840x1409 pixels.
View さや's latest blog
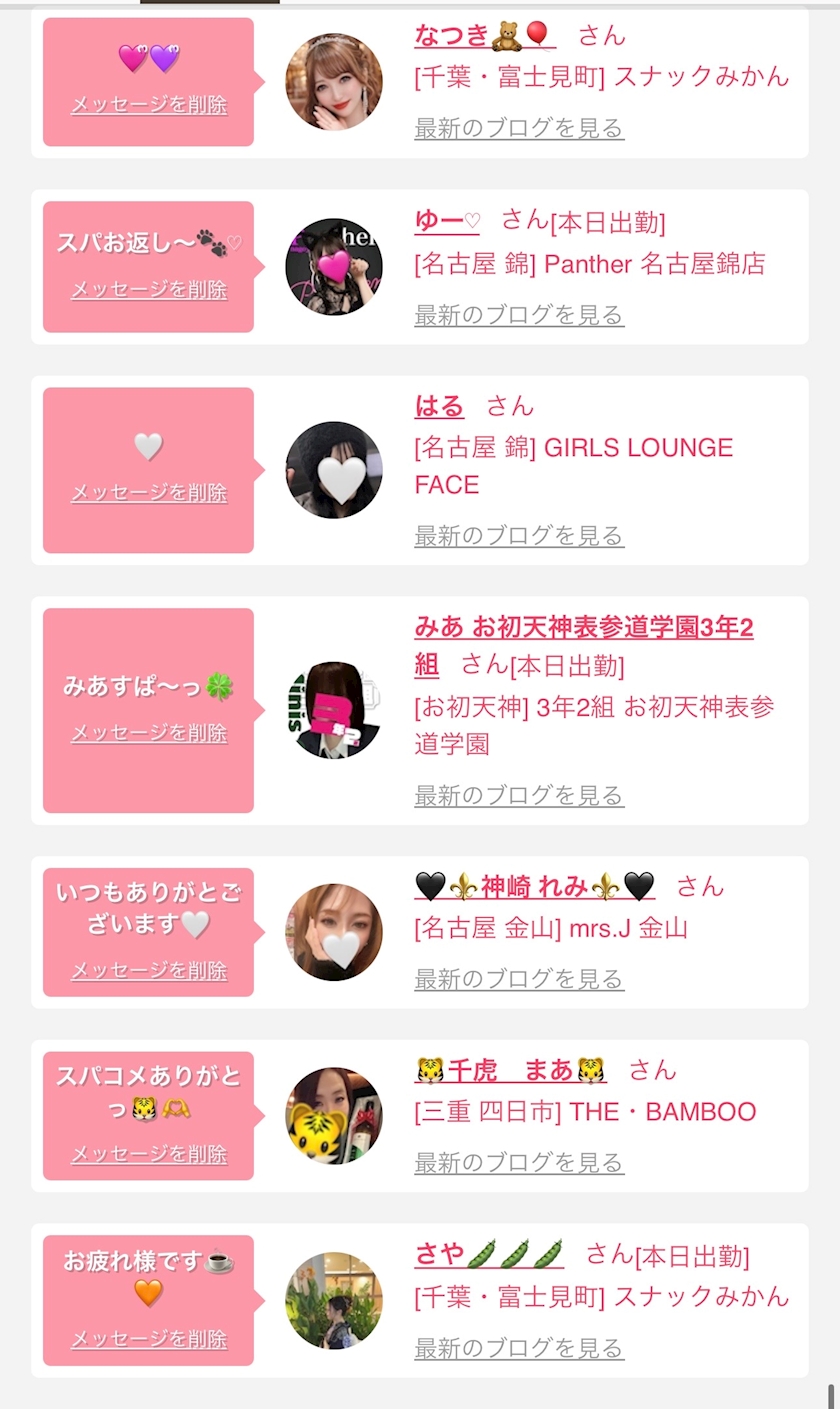[519, 1348]
